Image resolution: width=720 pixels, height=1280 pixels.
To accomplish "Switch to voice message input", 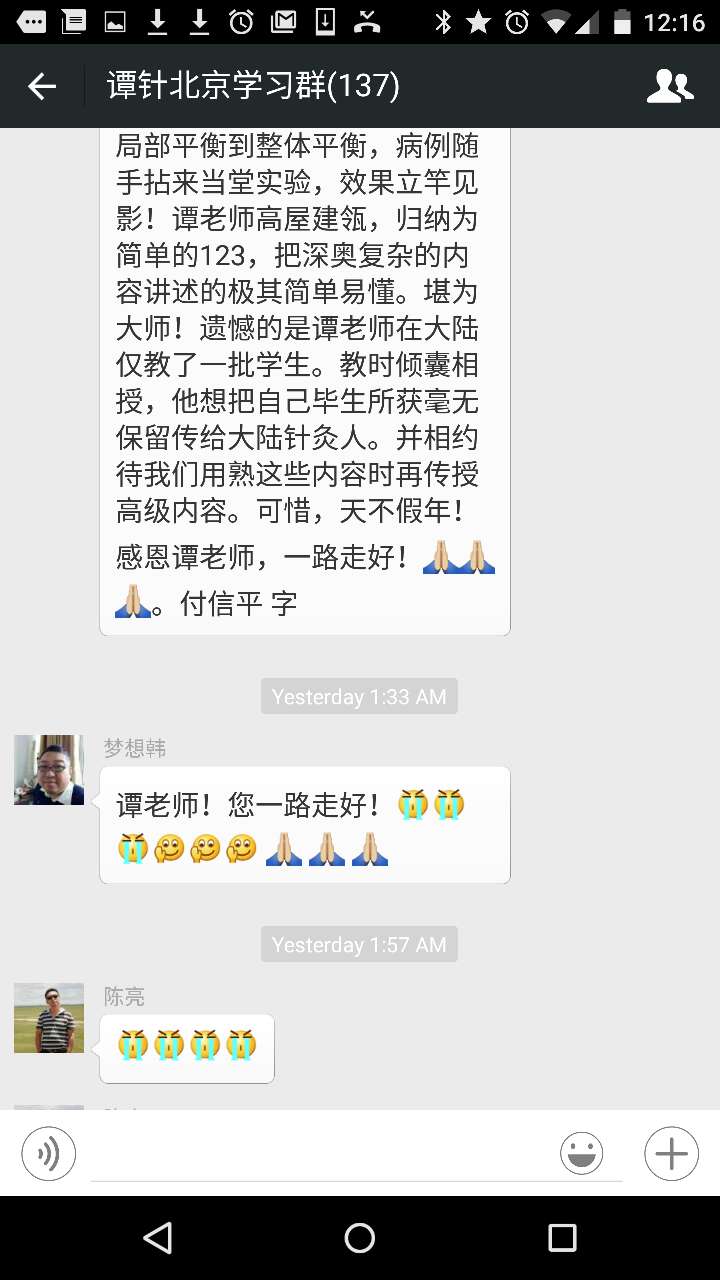I will coord(48,1154).
